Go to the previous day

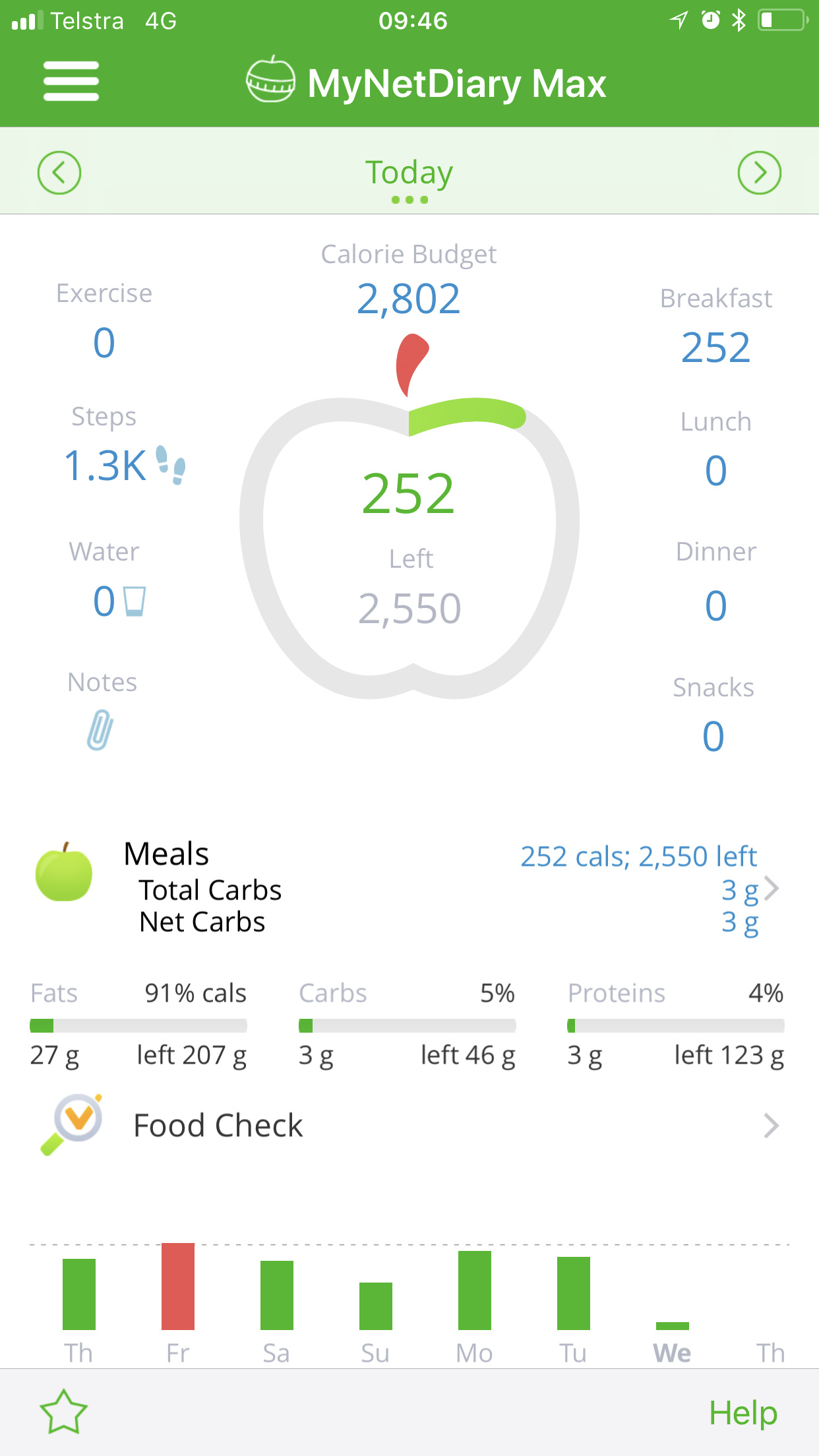59,173
